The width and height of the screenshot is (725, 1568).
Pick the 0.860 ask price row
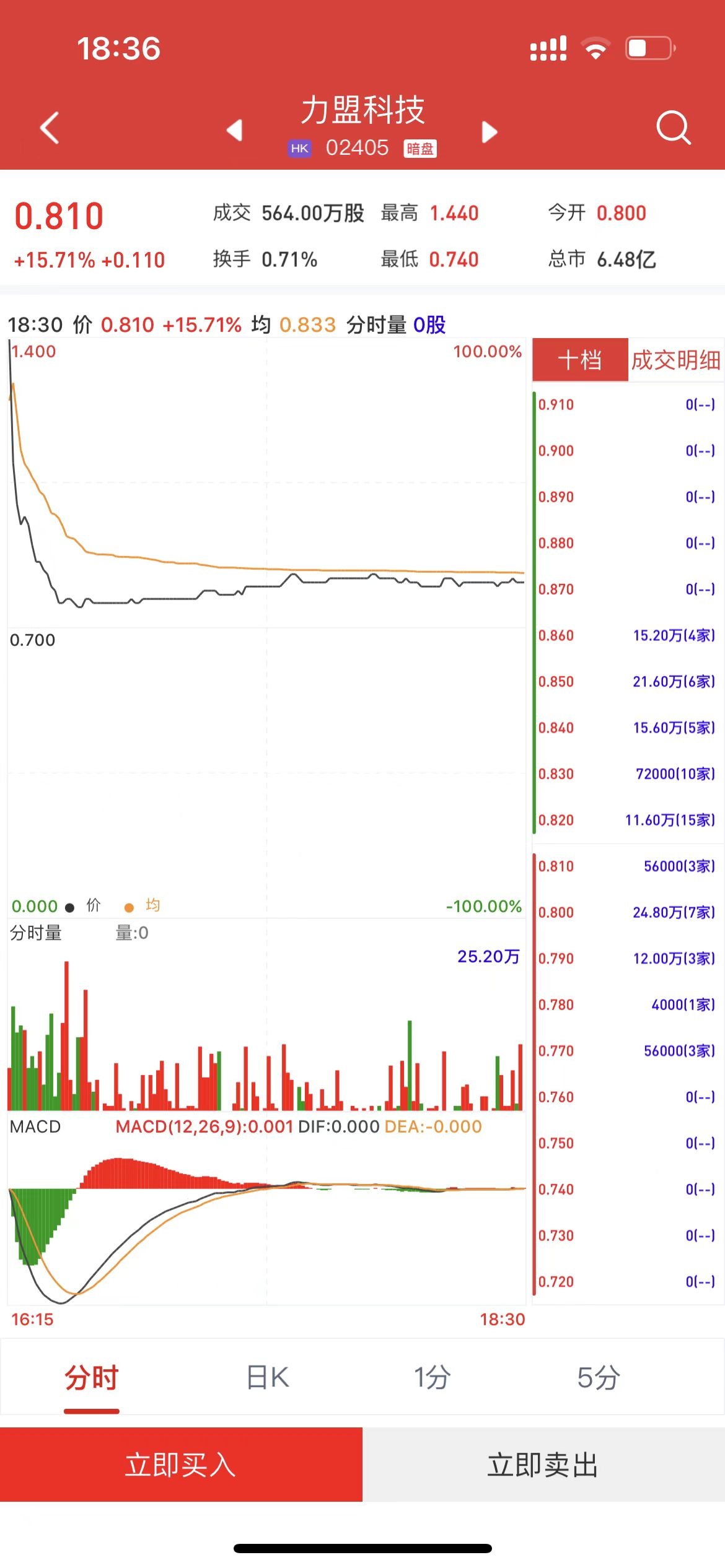(627, 635)
